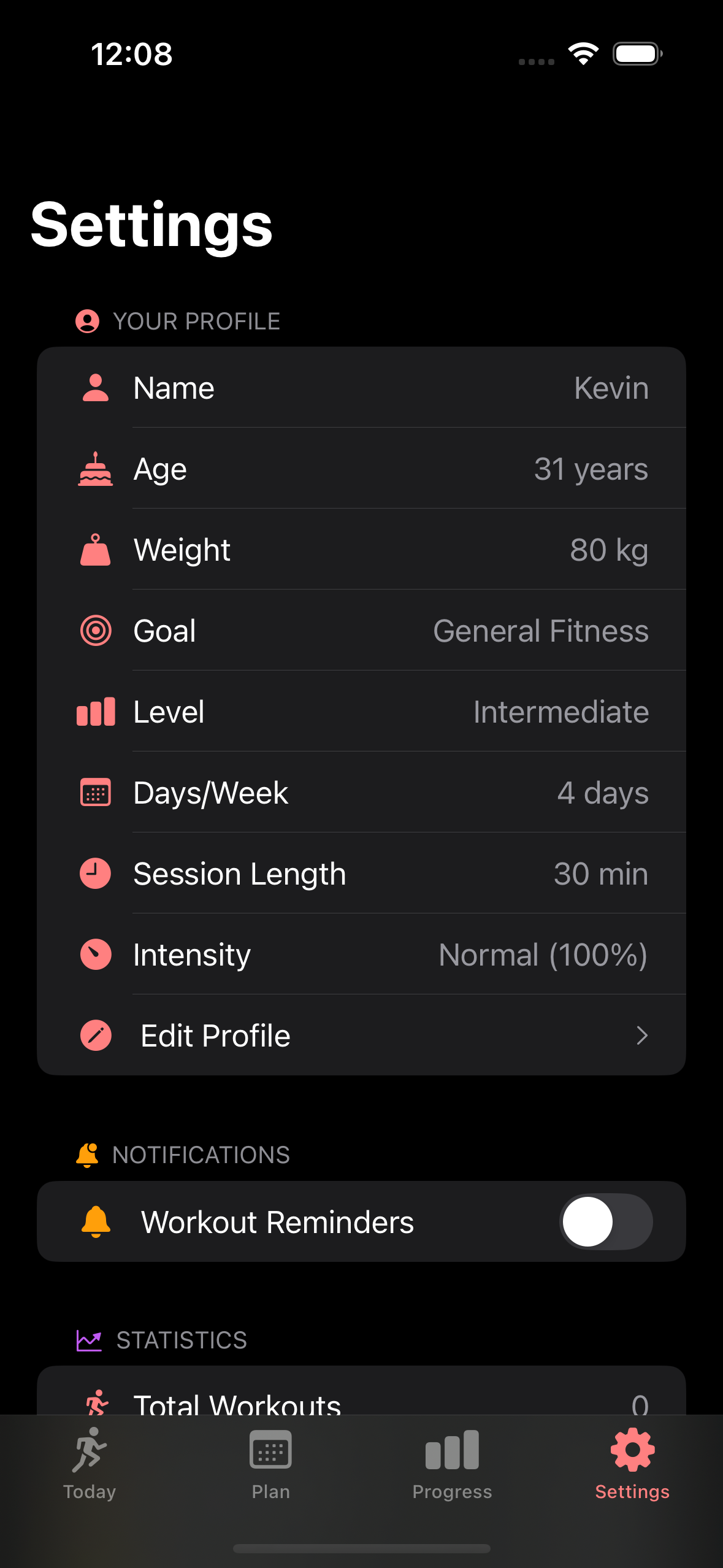Click the weight kettlebell icon
Image resolution: width=723 pixels, height=1568 pixels.
click(x=96, y=550)
